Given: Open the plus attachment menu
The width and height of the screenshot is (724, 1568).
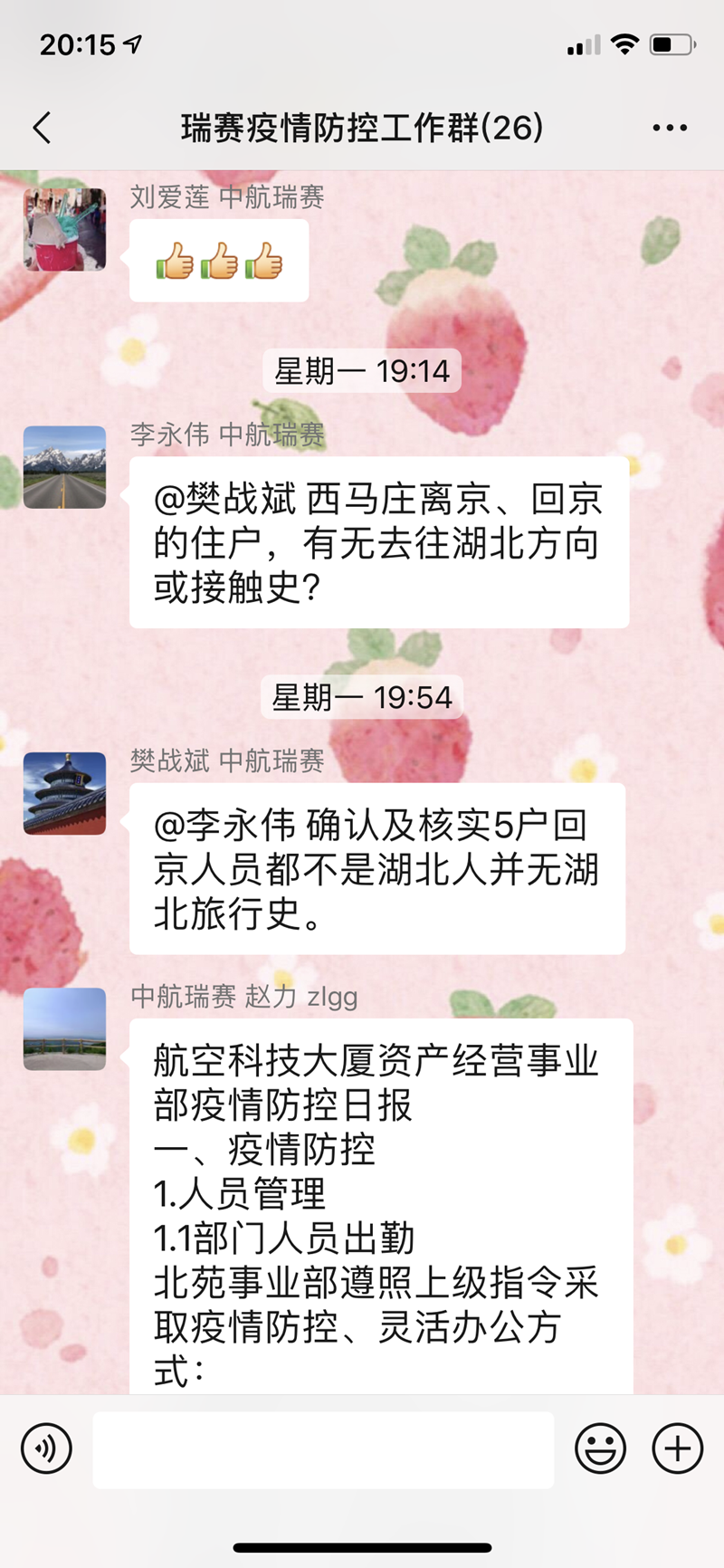Looking at the screenshot, I should tap(677, 1448).
